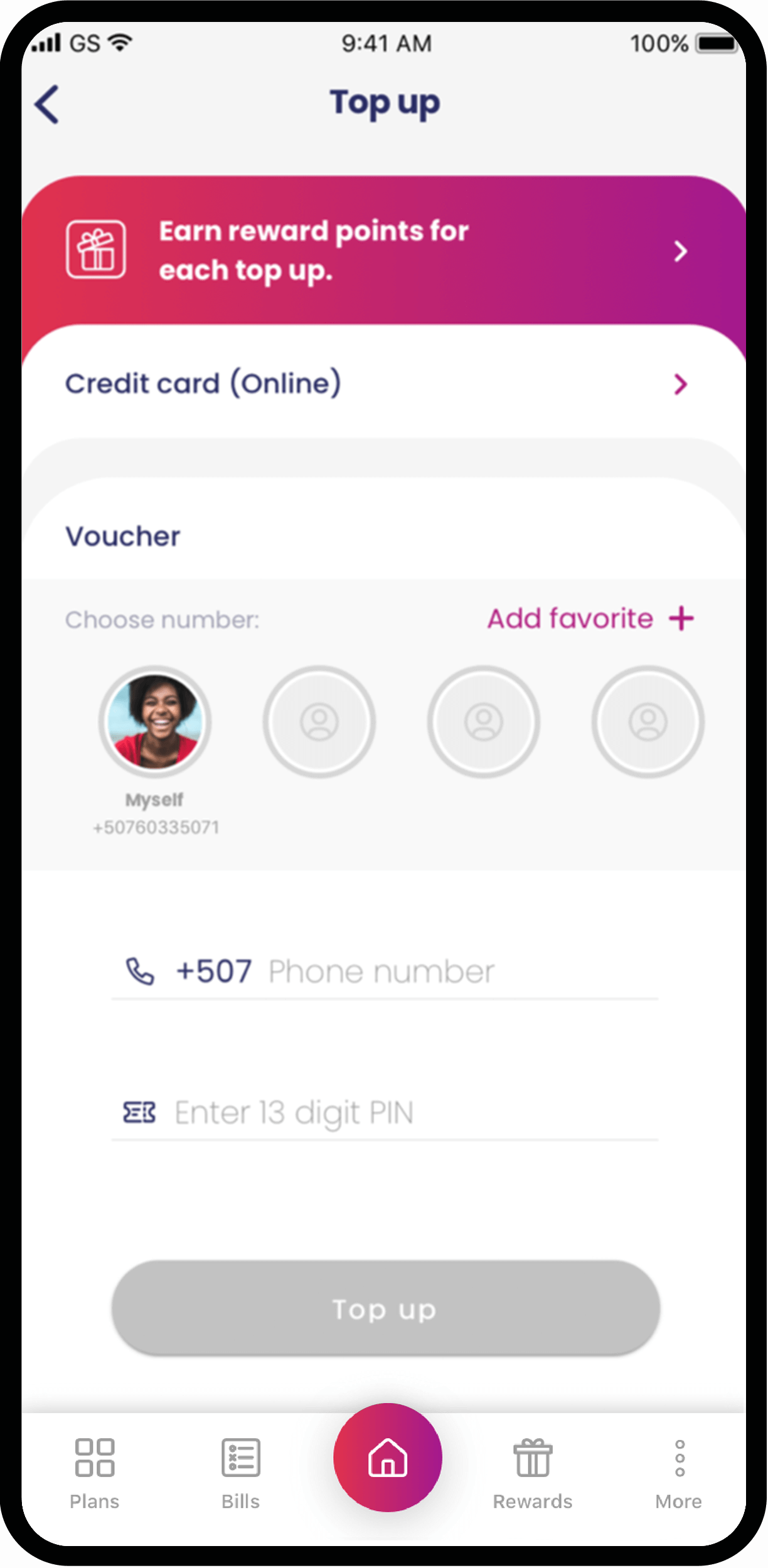768x1568 pixels.
Task: Open the More tab
Action: pyautogui.click(x=678, y=1471)
